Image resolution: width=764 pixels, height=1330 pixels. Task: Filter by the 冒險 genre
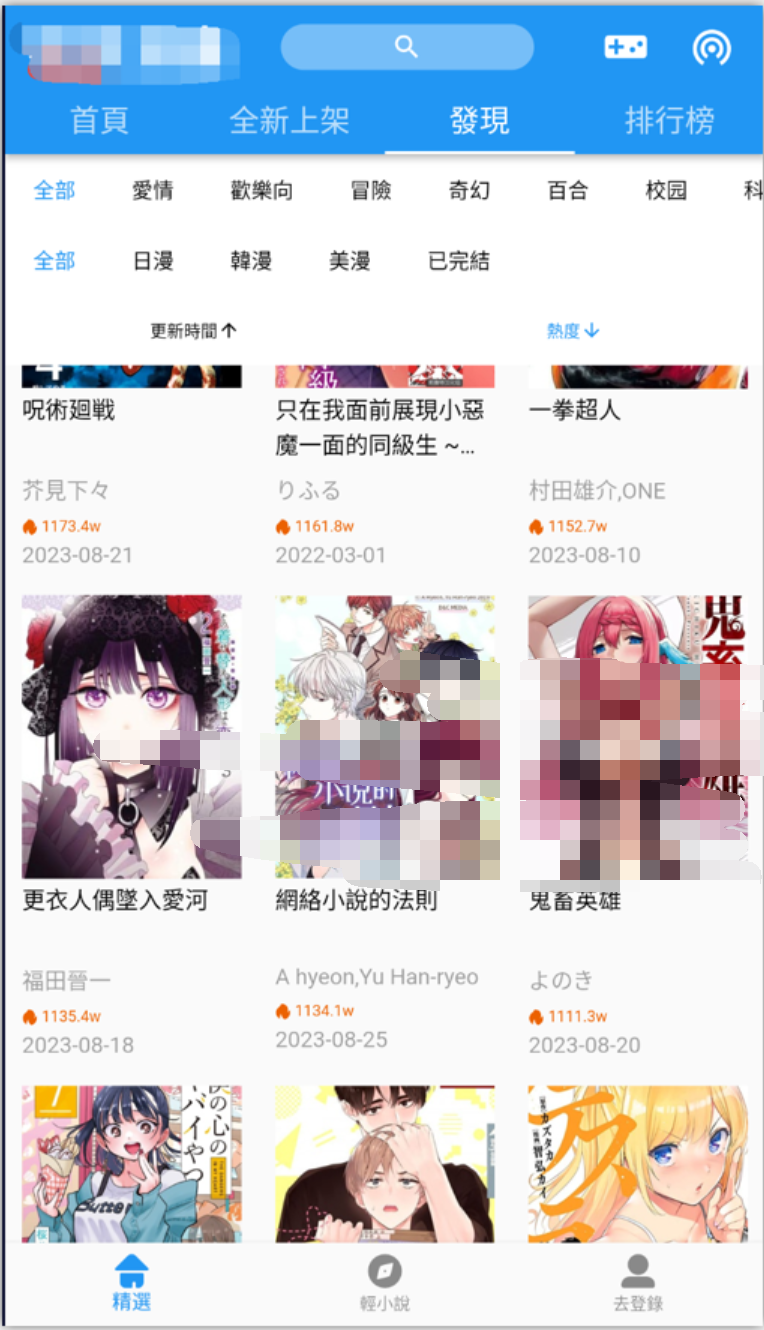point(371,190)
